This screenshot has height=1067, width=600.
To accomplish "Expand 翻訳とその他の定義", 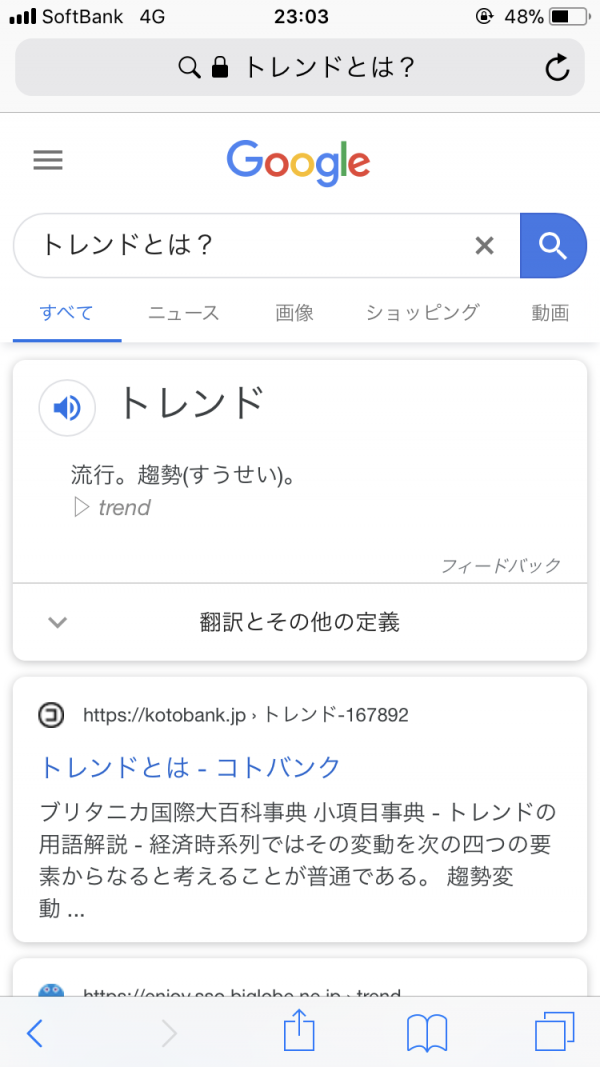I will point(299,622).
